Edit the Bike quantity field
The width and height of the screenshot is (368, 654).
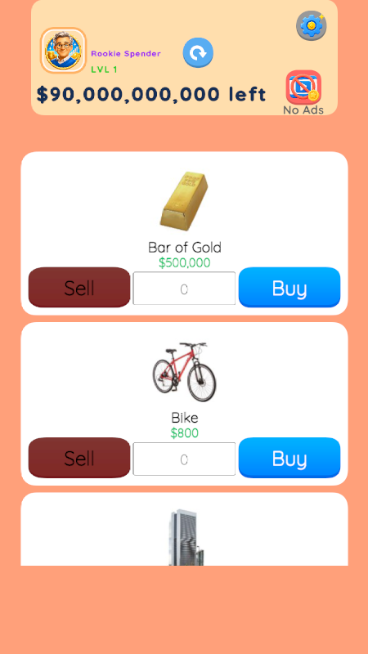[184, 459]
